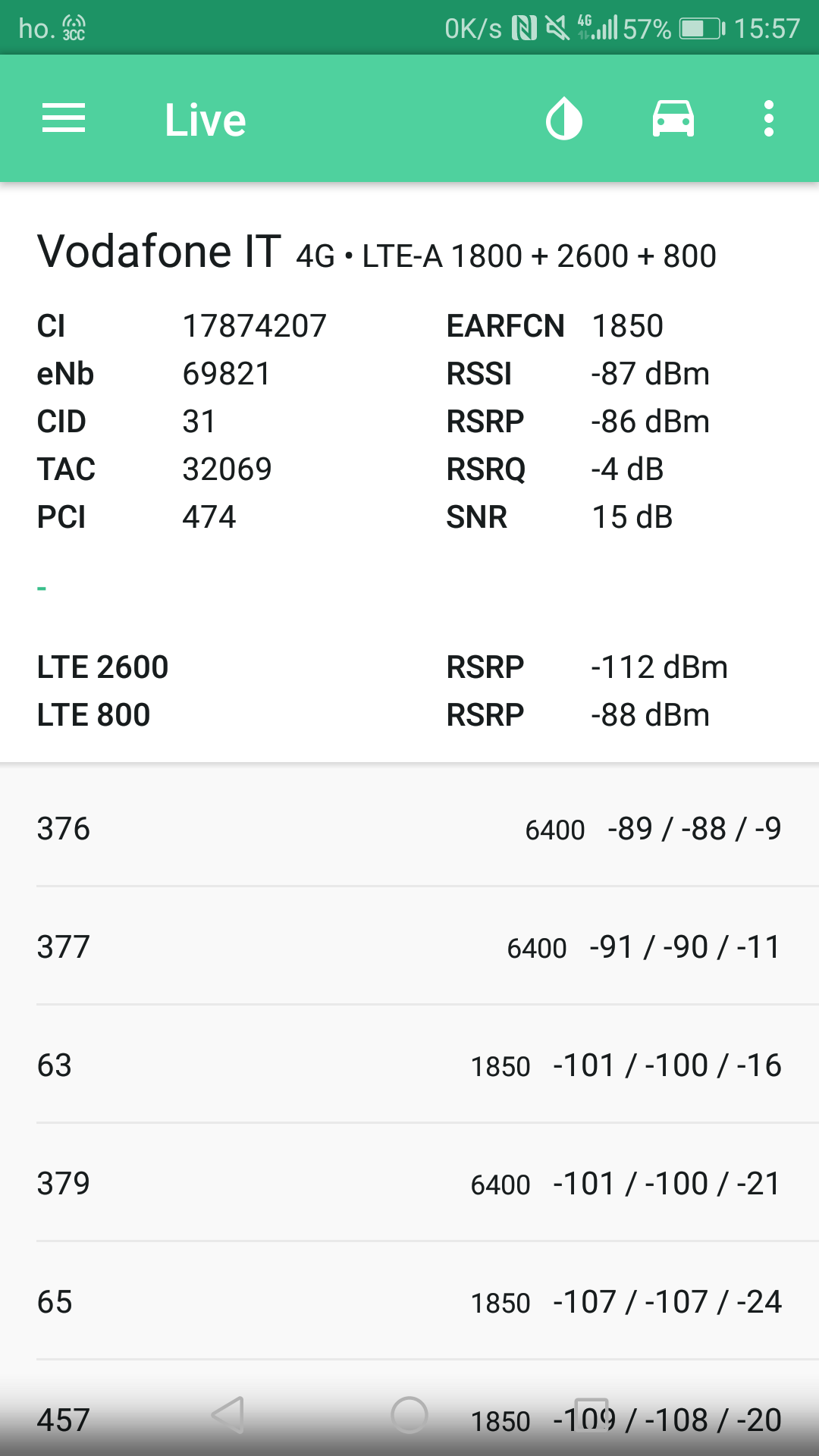
Task: Open the three-dot overflow menu
Action: (x=769, y=119)
